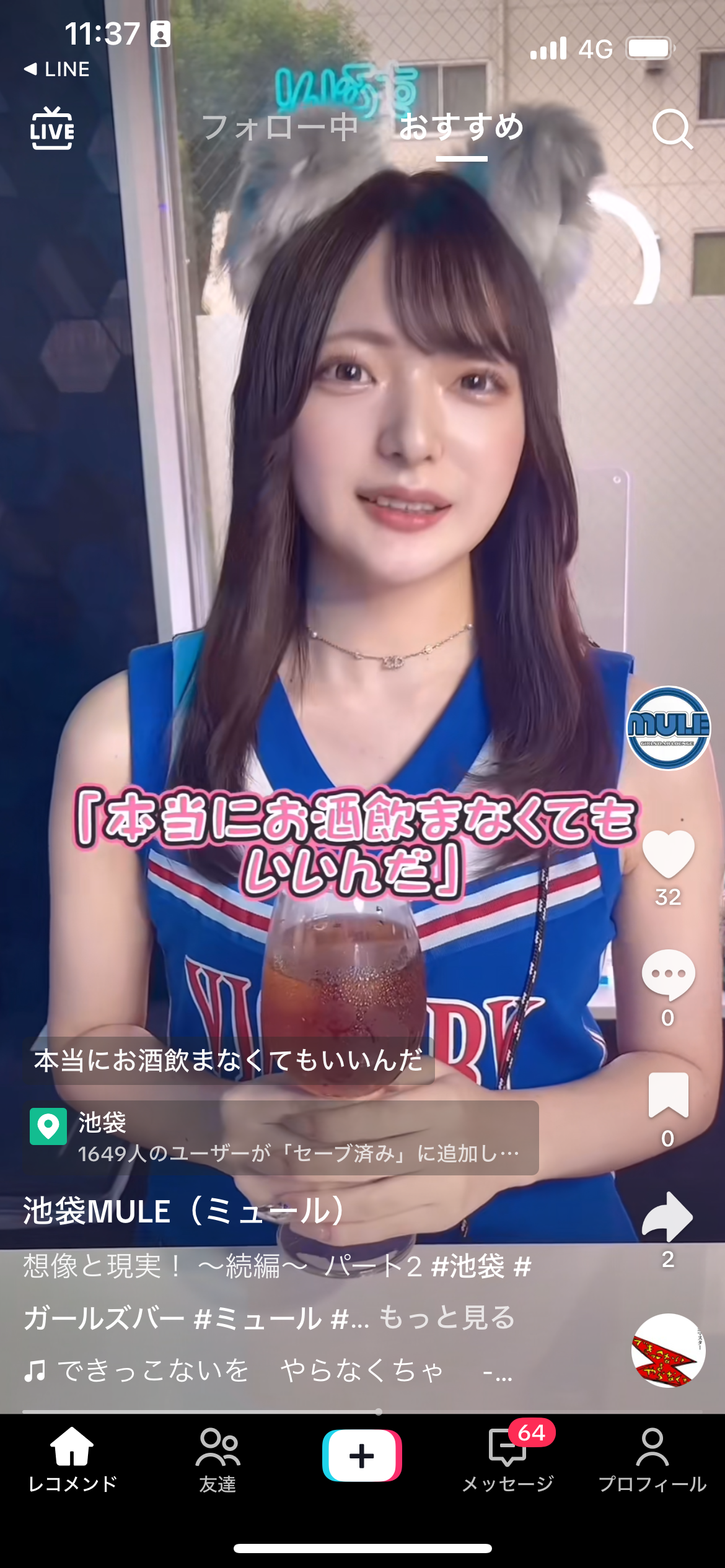Open the MULE profile avatar
This screenshot has width=725, height=1568.
pos(668,728)
